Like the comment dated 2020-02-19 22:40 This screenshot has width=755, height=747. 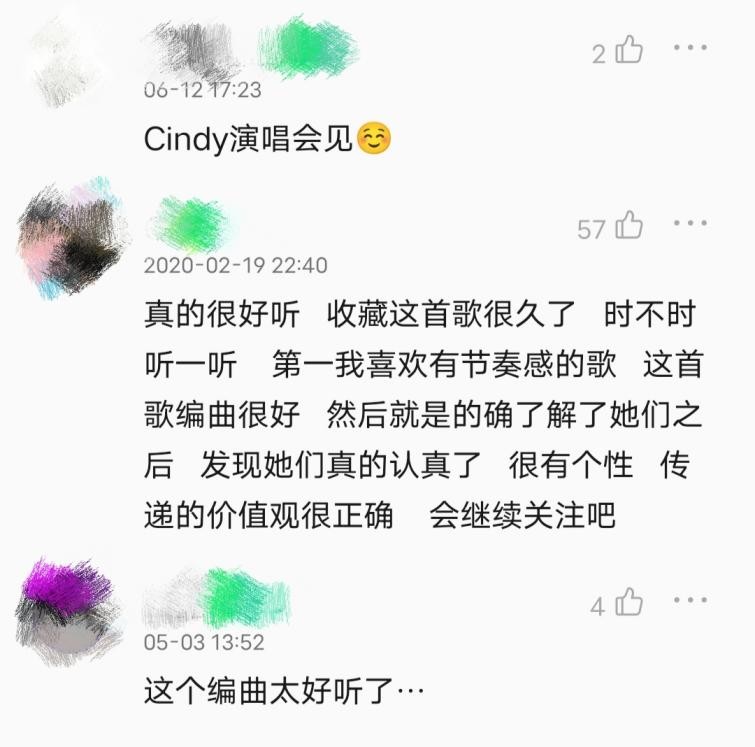click(629, 226)
